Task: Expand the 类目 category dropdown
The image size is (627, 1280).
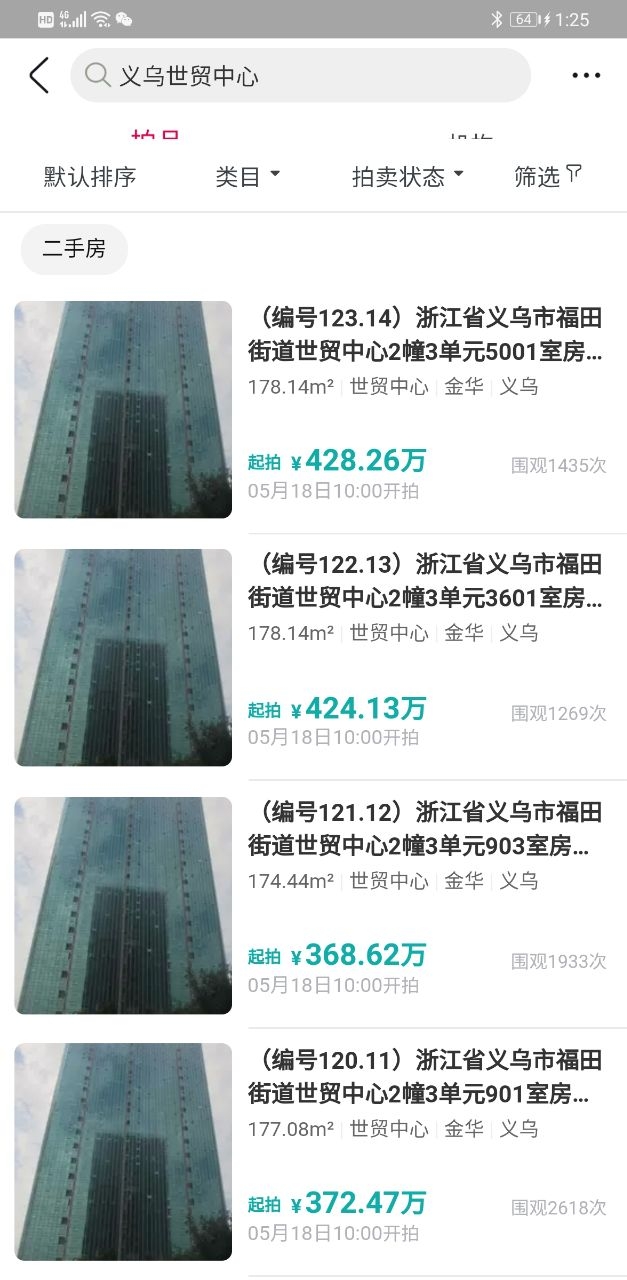Action: 247,177
